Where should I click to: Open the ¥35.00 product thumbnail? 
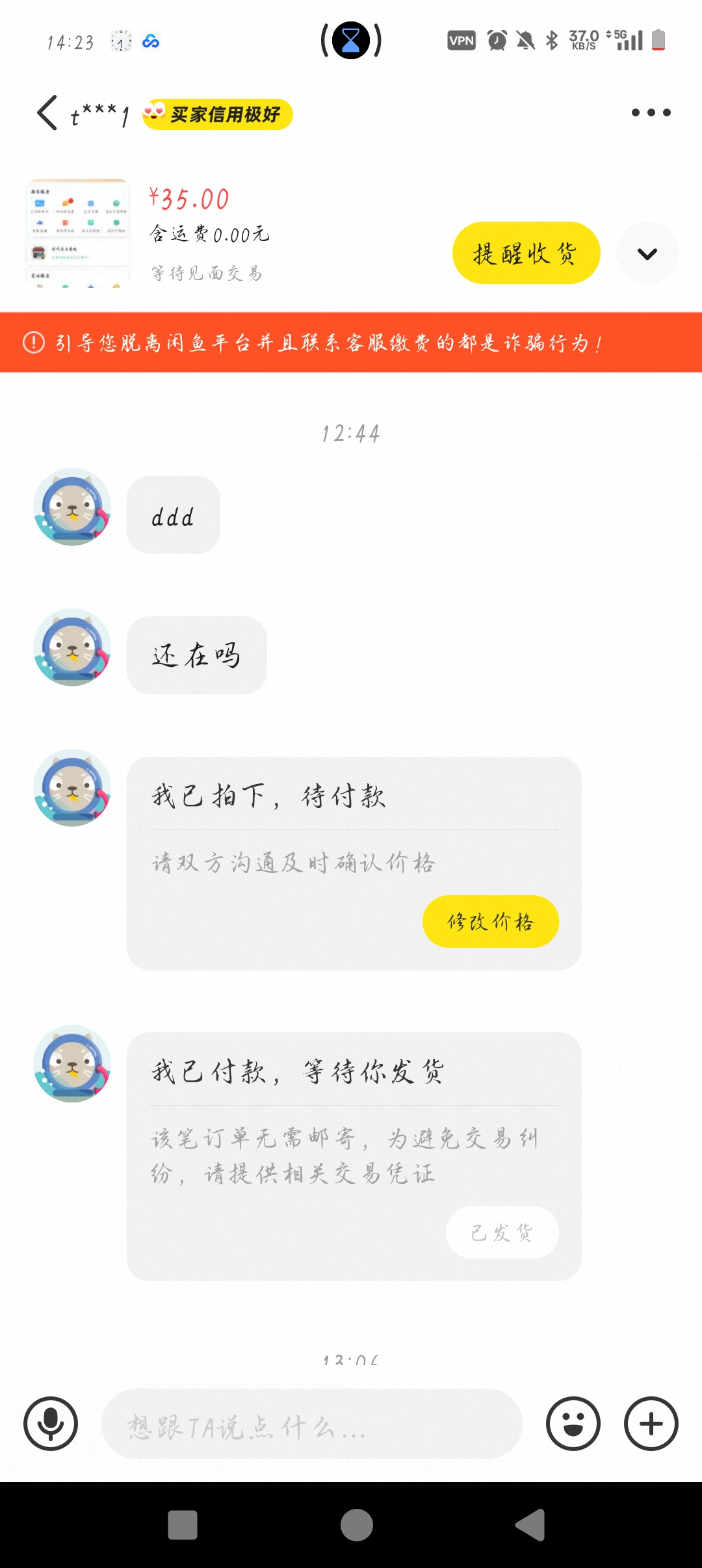pos(78,232)
